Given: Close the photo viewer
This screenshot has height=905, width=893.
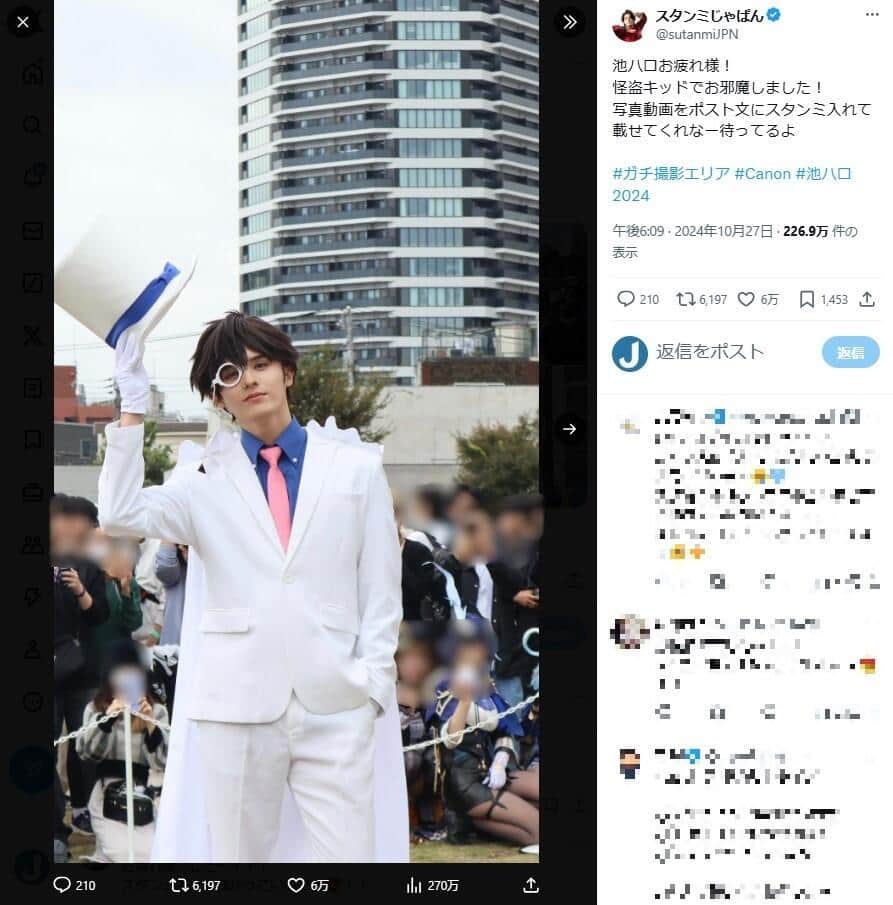Looking at the screenshot, I should [23, 22].
